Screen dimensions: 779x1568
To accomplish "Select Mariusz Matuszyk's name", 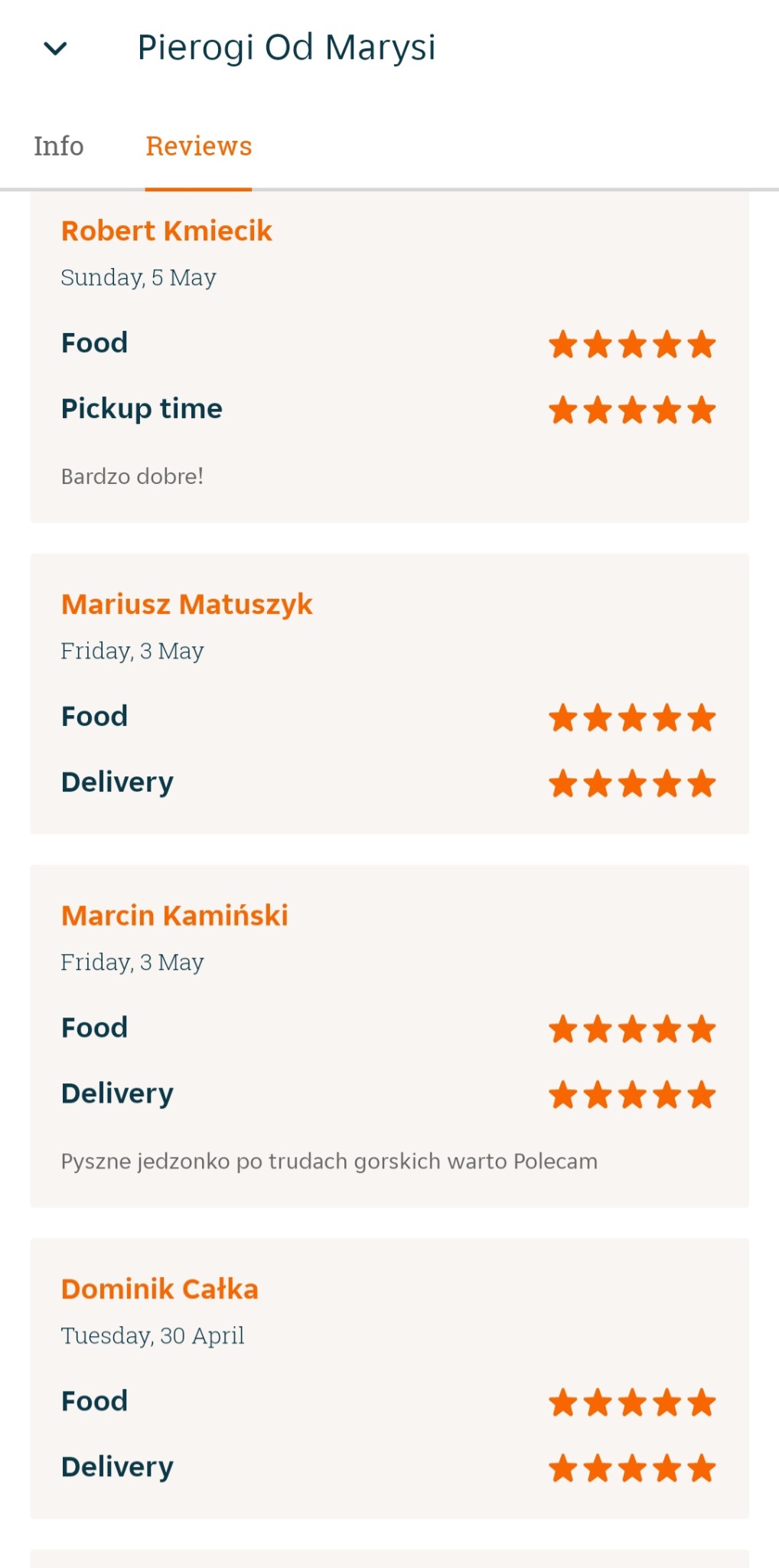I will (187, 605).
